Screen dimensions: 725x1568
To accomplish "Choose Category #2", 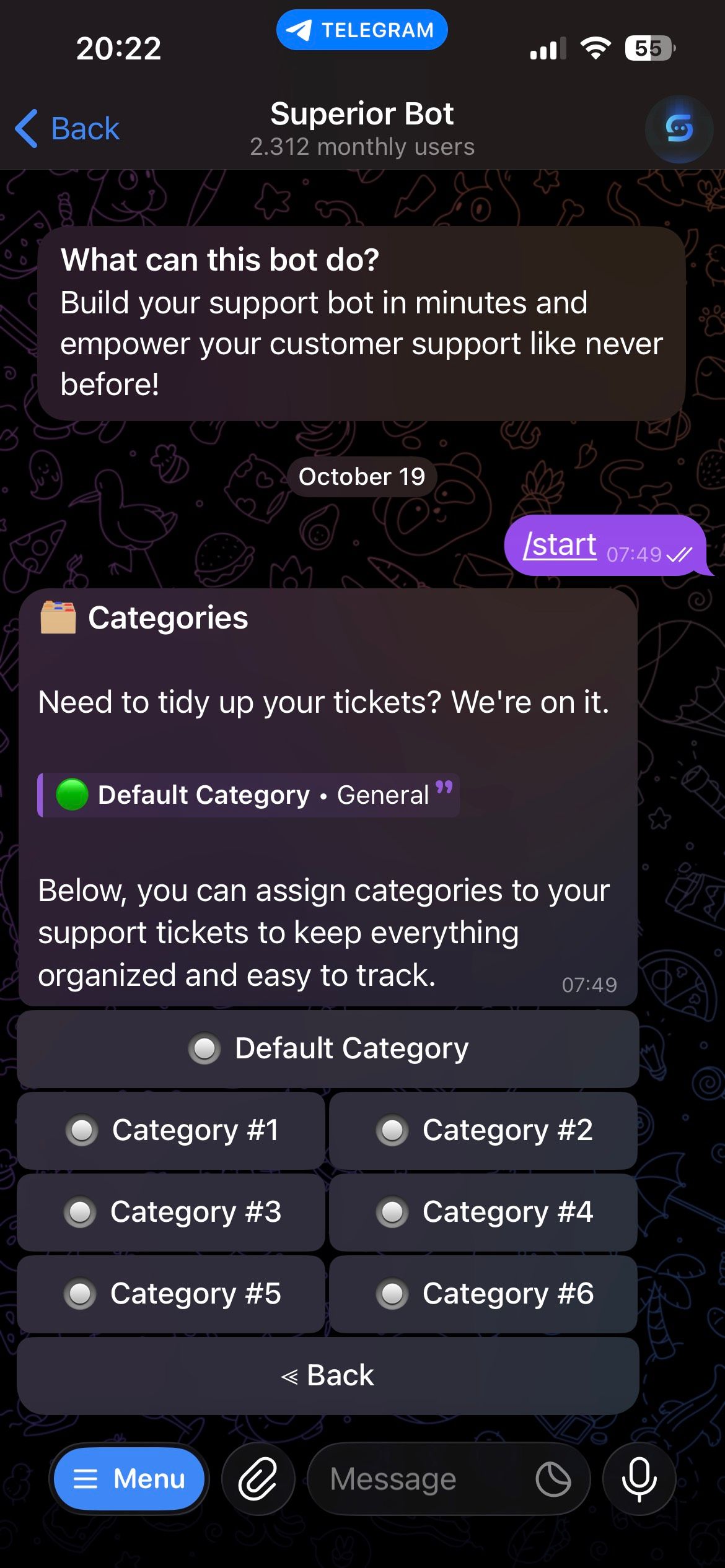I will (x=483, y=1130).
